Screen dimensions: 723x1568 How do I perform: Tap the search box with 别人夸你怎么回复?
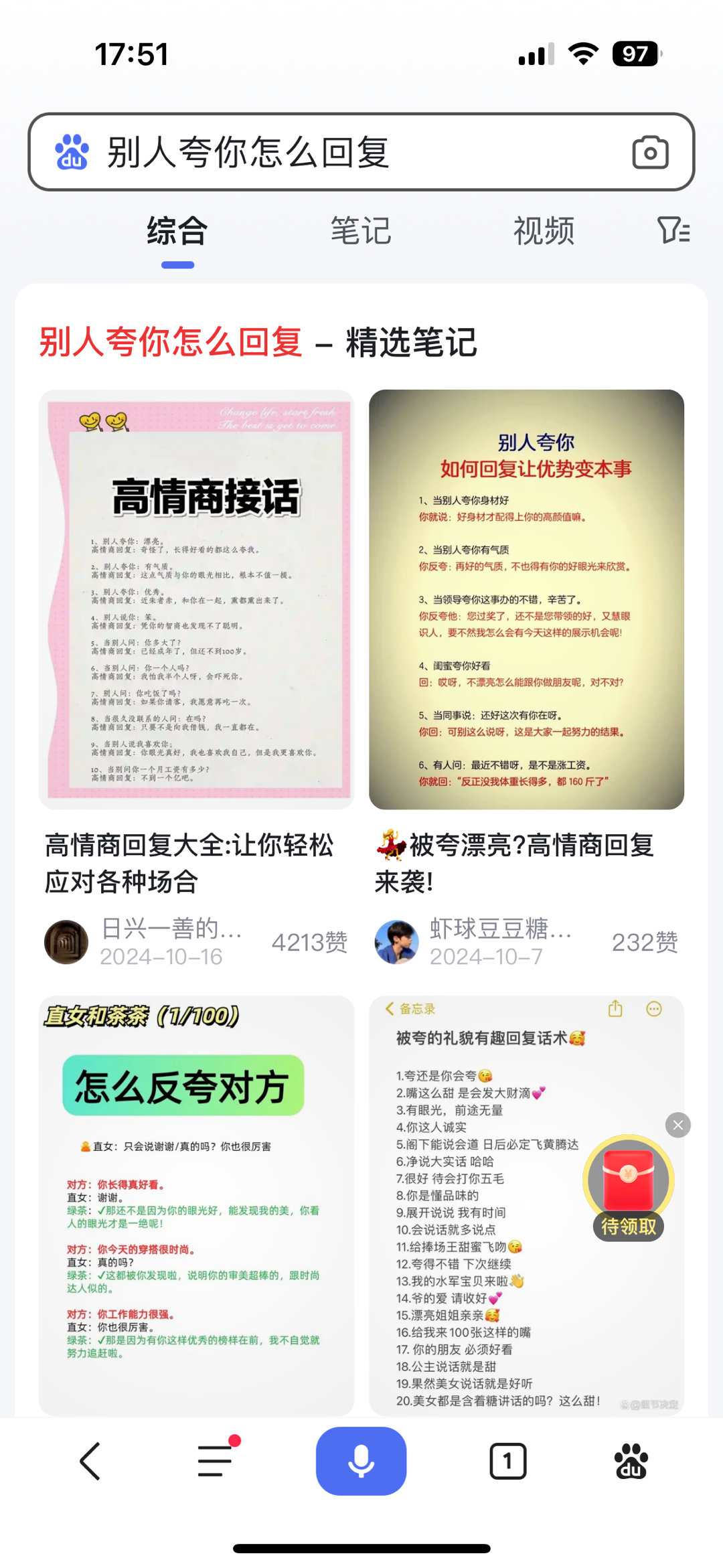click(x=335, y=152)
